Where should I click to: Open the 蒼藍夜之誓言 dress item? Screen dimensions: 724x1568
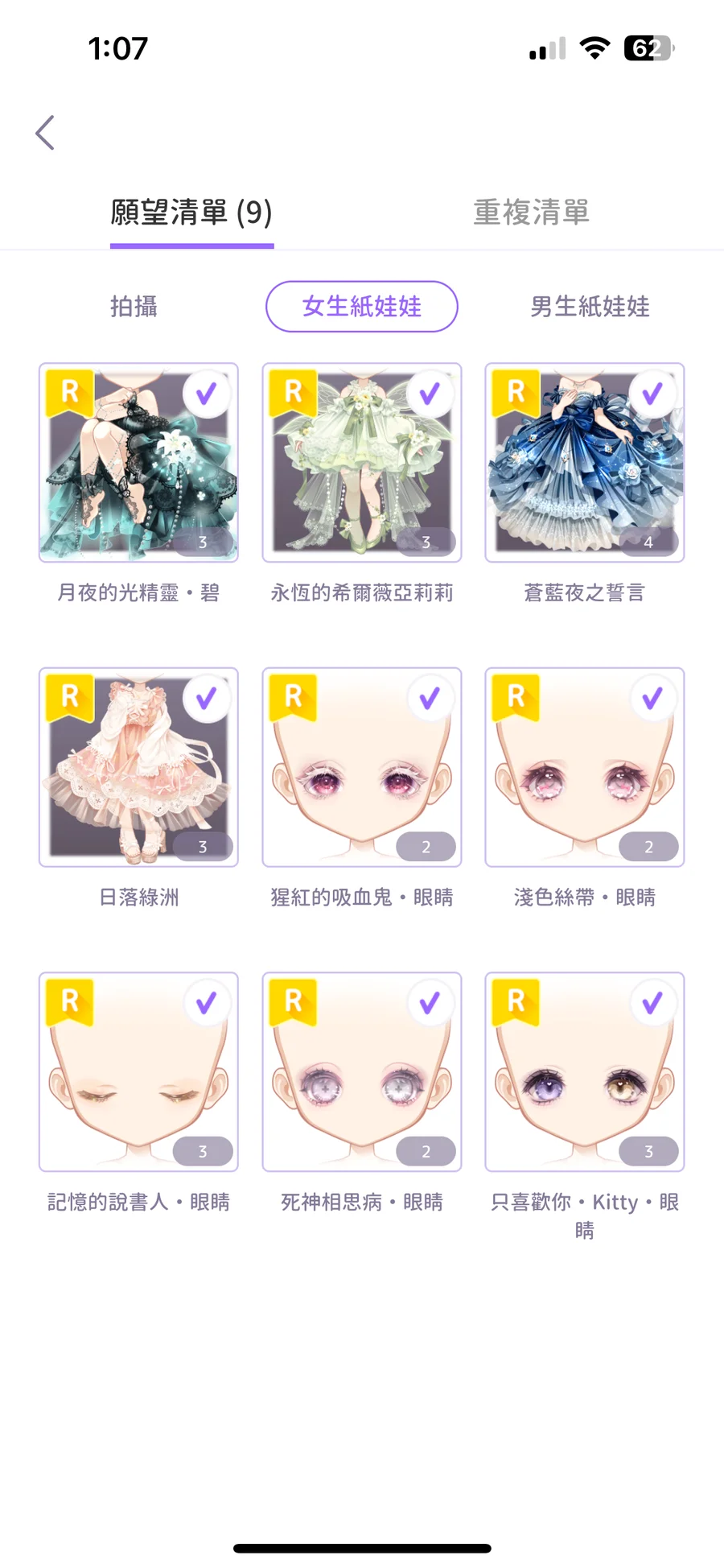(x=584, y=463)
